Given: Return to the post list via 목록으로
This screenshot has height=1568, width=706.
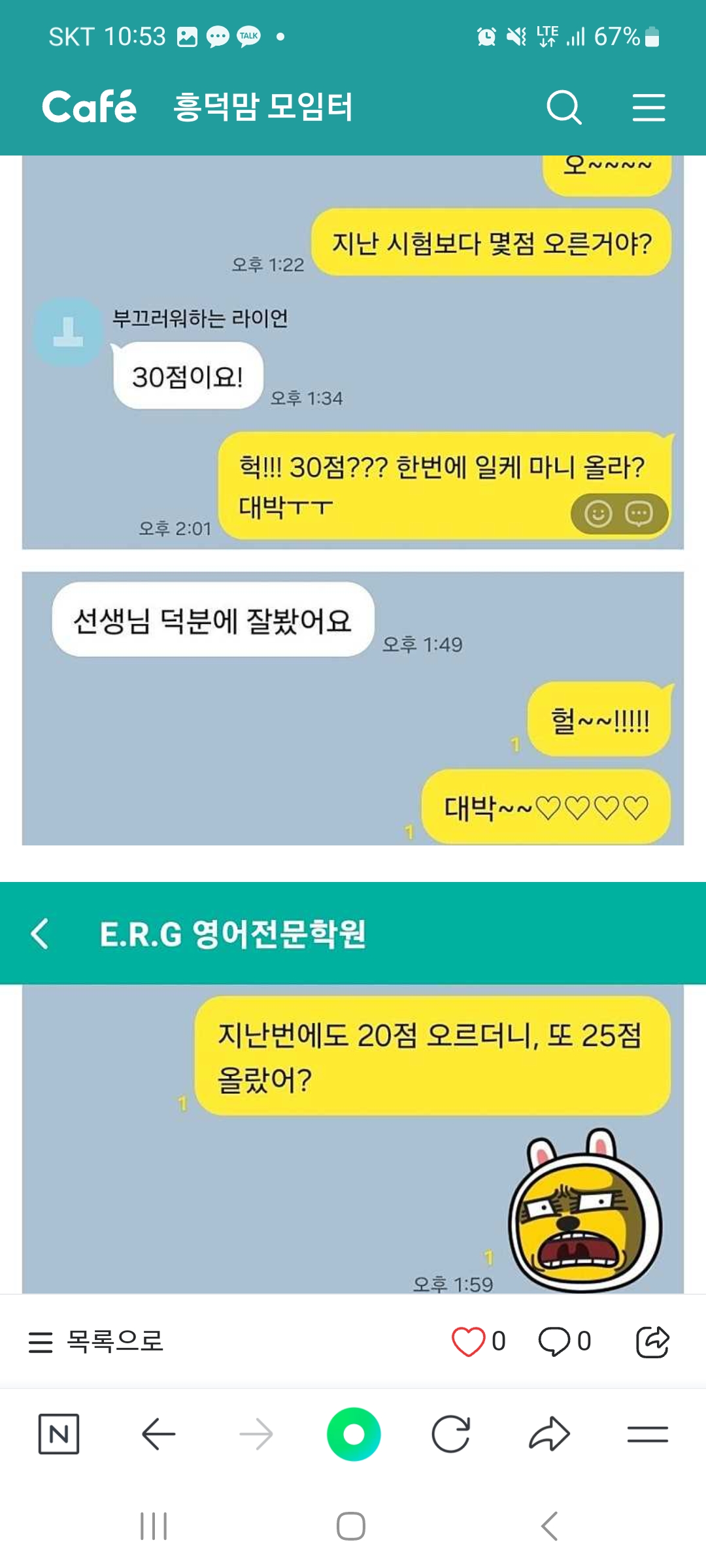Looking at the screenshot, I should 97,1341.
